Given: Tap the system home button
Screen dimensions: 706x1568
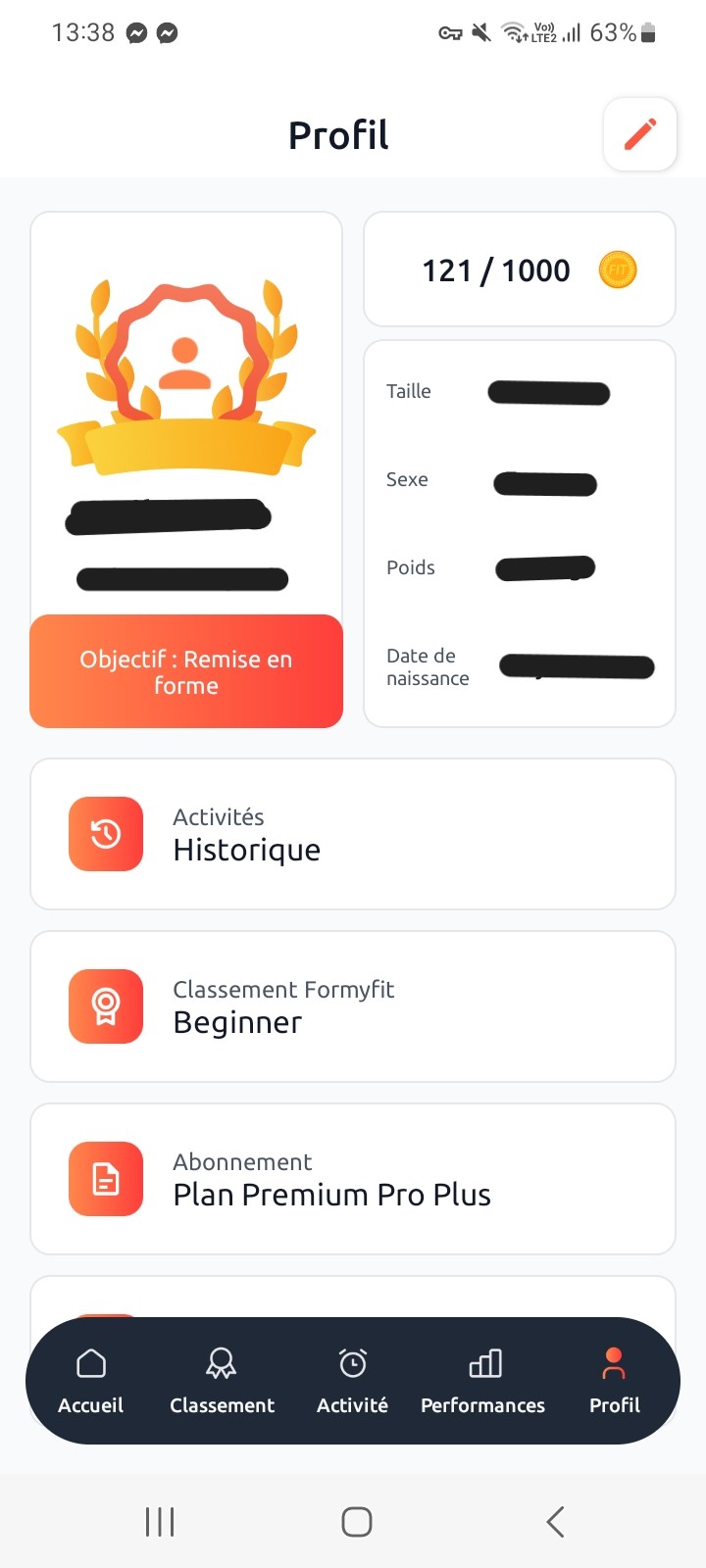Looking at the screenshot, I should 357,1522.
